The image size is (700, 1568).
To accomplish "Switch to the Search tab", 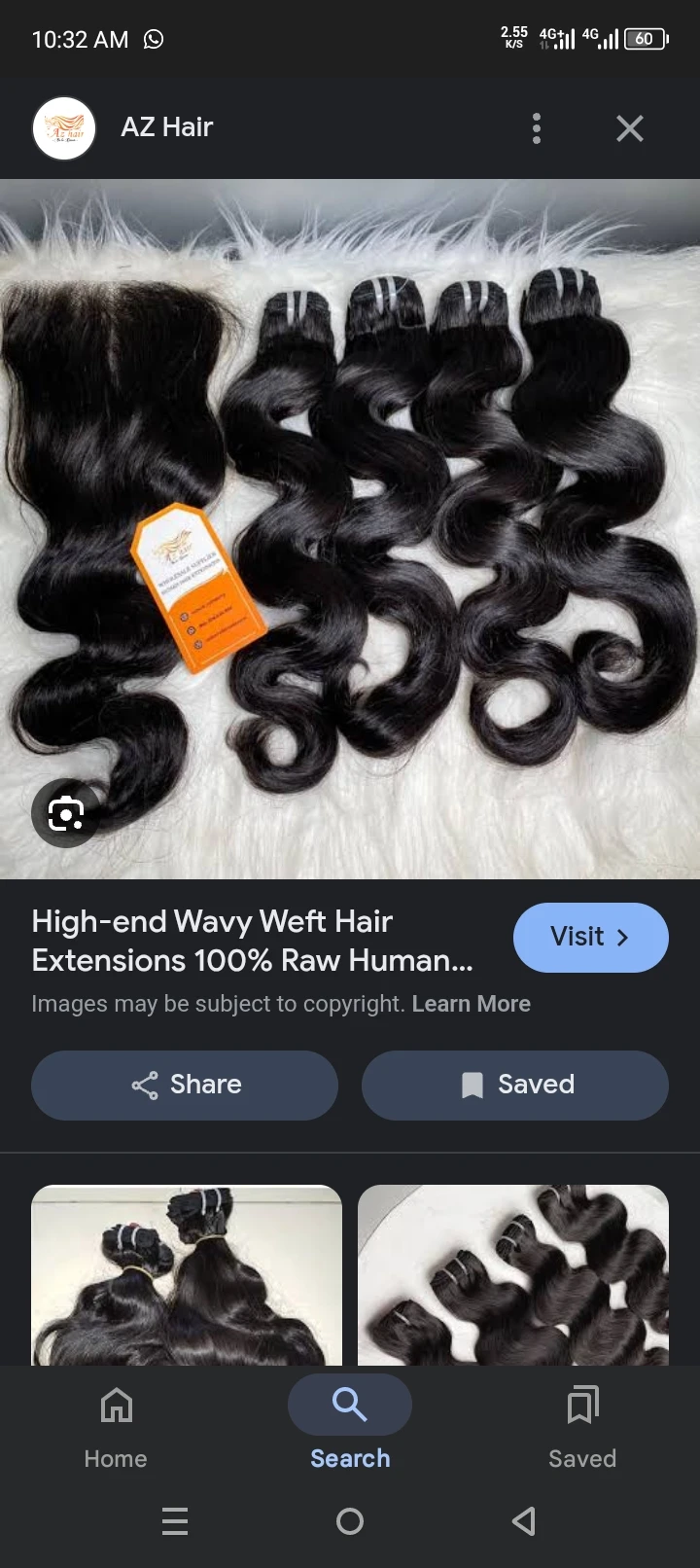I will (x=350, y=1425).
